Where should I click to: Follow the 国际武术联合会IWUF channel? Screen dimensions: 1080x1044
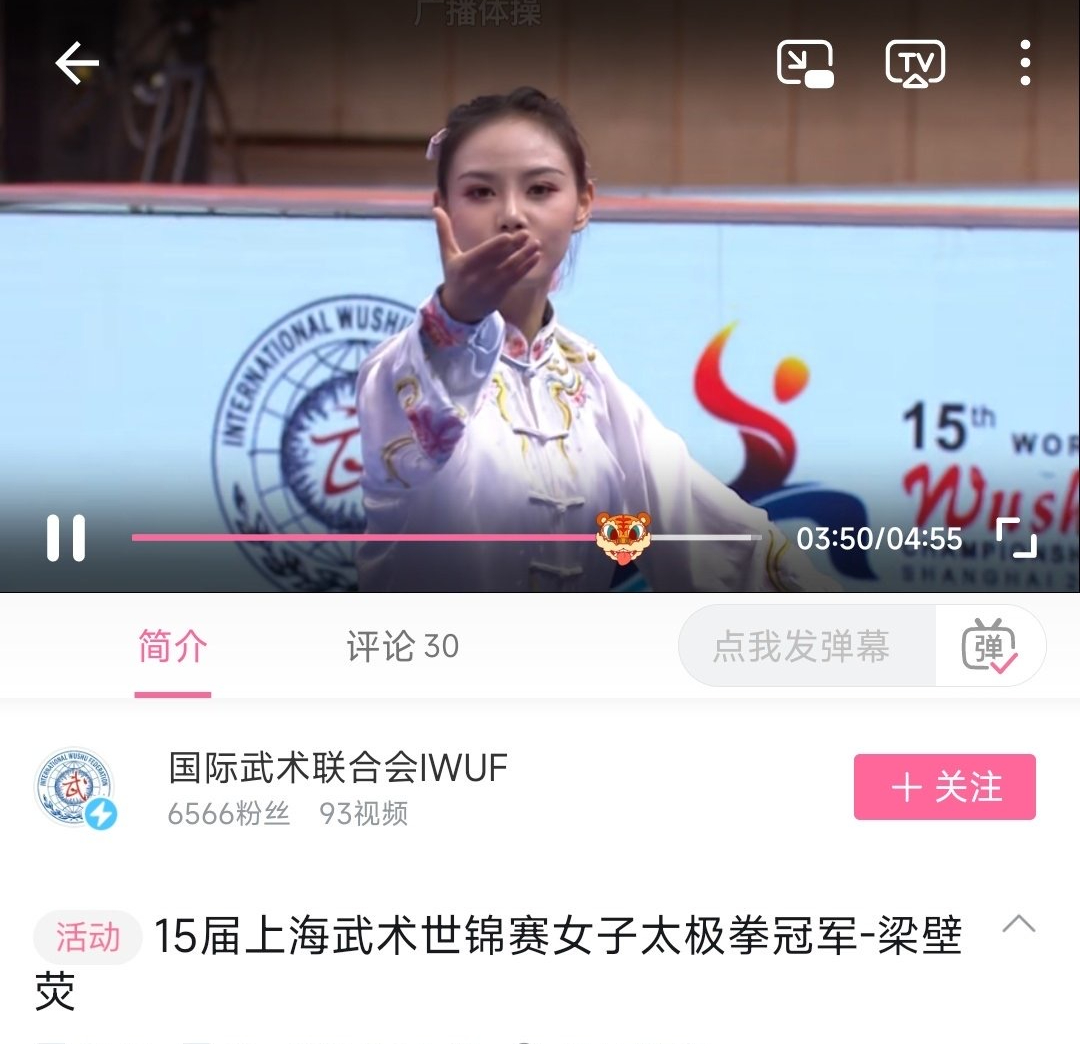coord(944,787)
